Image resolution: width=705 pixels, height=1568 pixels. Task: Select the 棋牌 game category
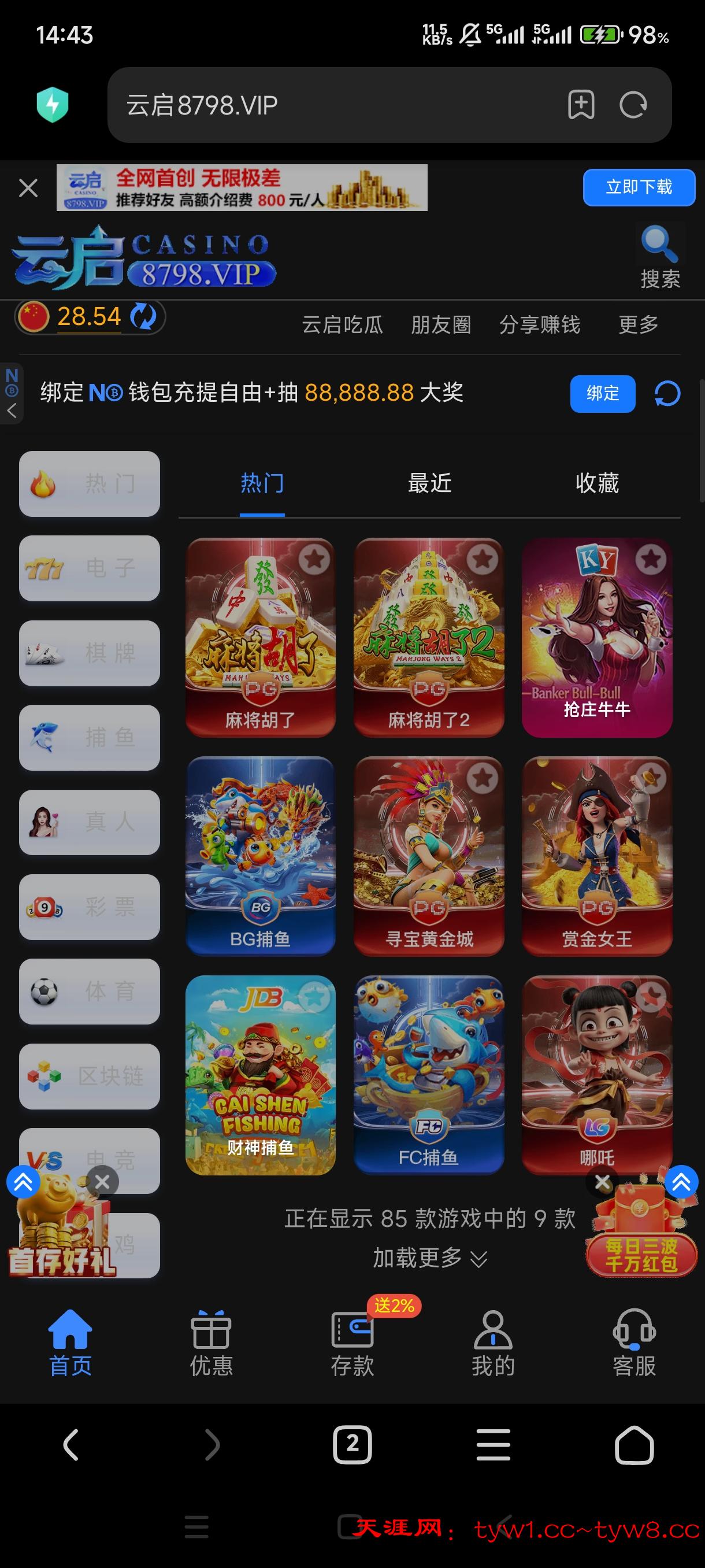pyautogui.click(x=90, y=653)
